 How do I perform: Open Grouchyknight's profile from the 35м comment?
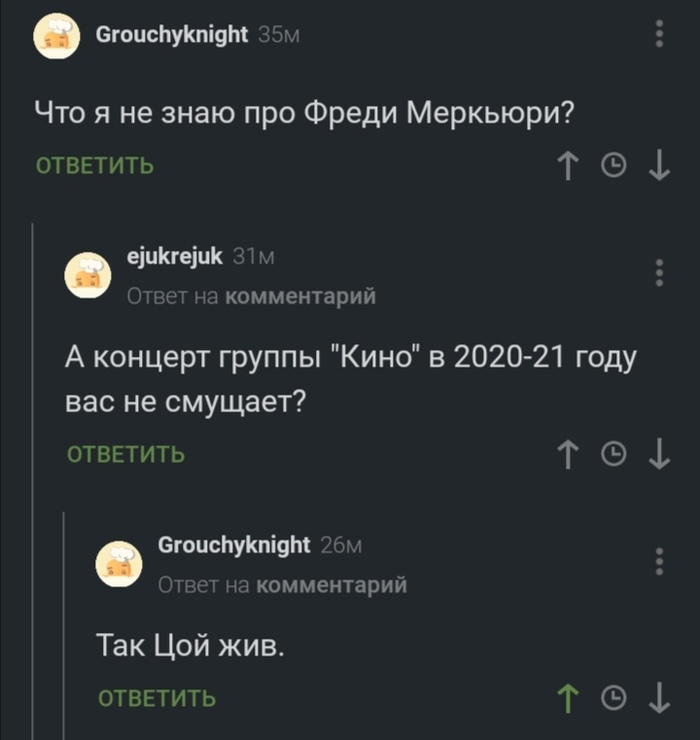pyautogui.click(x=171, y=35)
